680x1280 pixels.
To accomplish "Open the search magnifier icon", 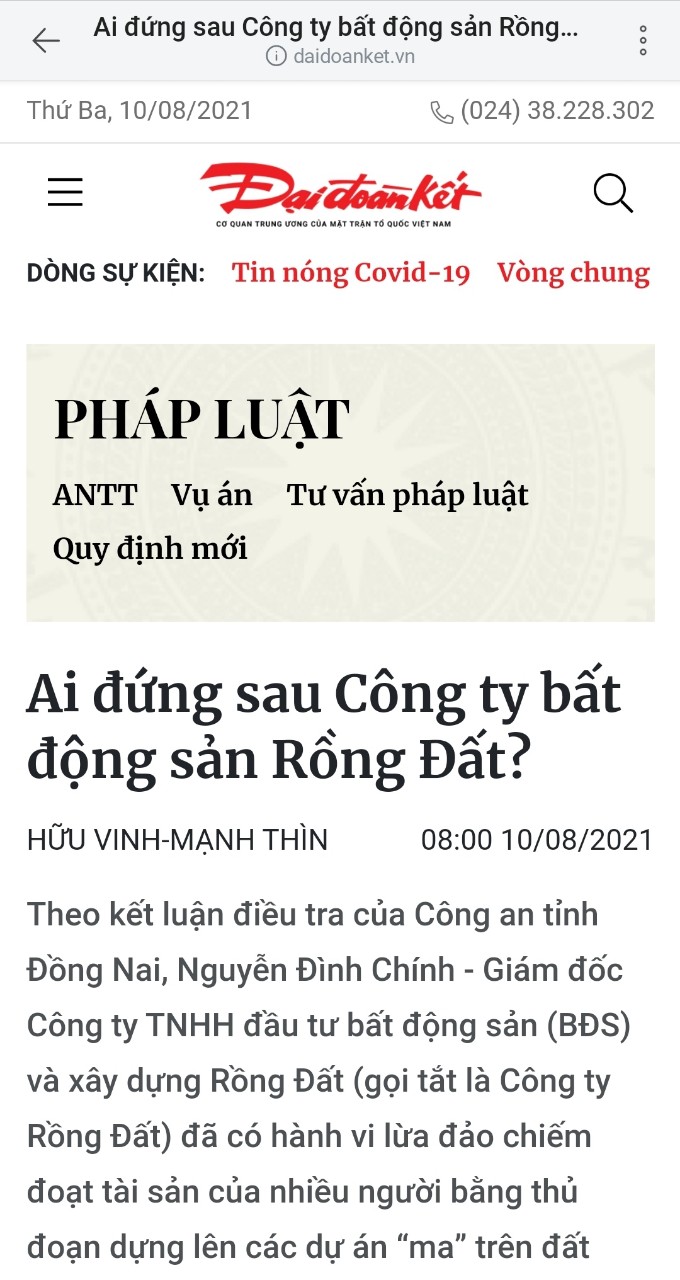I will coord(613,192).
